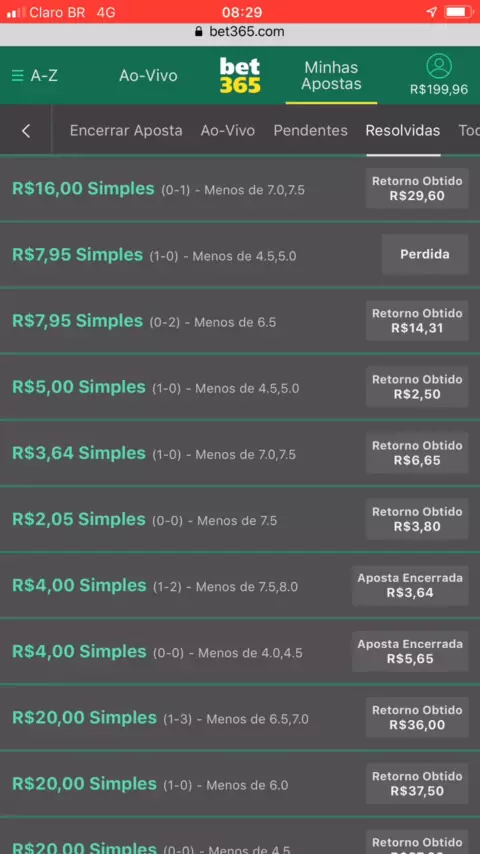The height and width of the screenshot is (854, 480).
Task: Go to Ao-Vivo in the green header
Action: click(x=148, y=76)
